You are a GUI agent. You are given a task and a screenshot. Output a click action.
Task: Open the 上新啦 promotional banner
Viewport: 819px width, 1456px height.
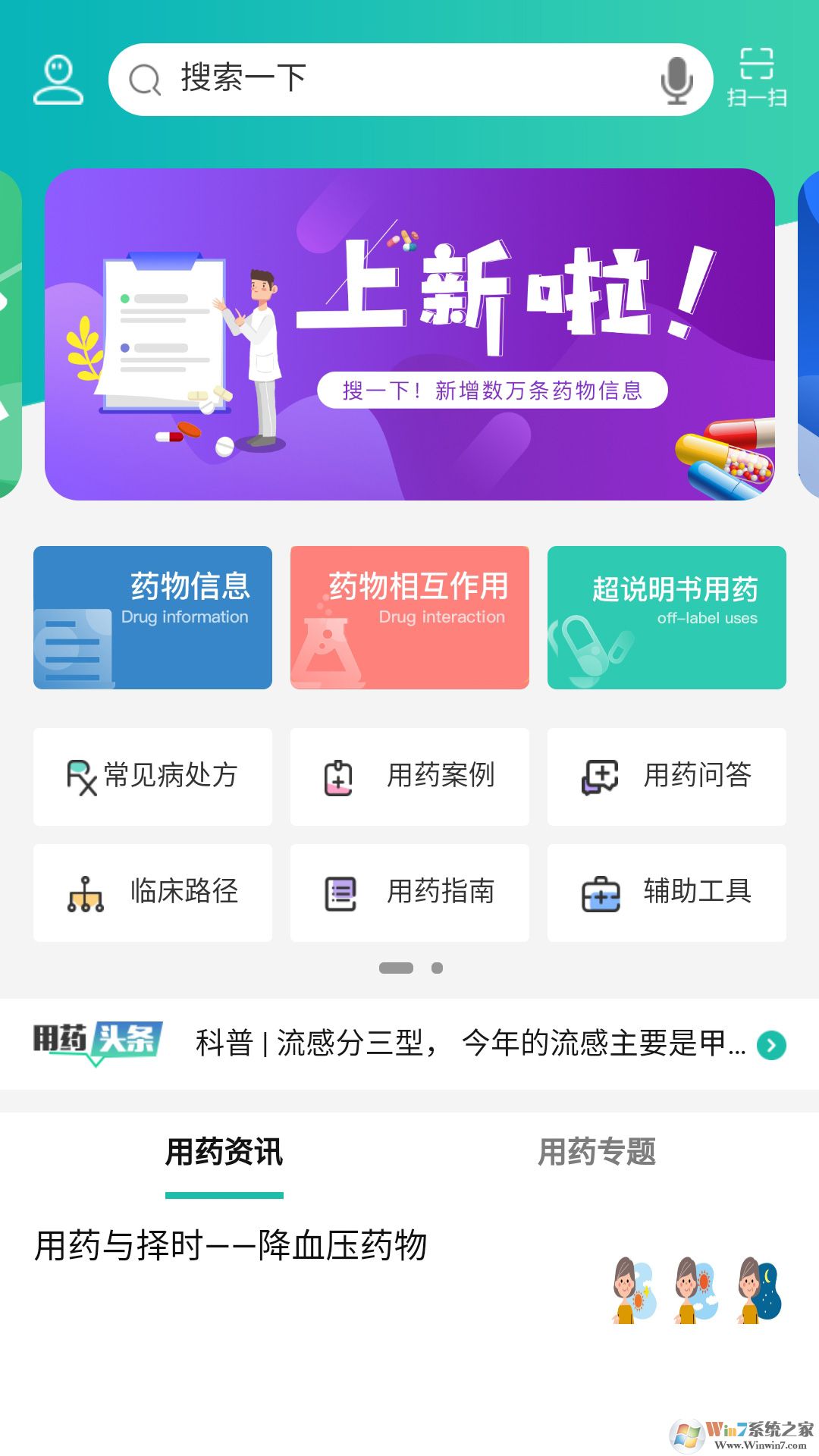409,334
